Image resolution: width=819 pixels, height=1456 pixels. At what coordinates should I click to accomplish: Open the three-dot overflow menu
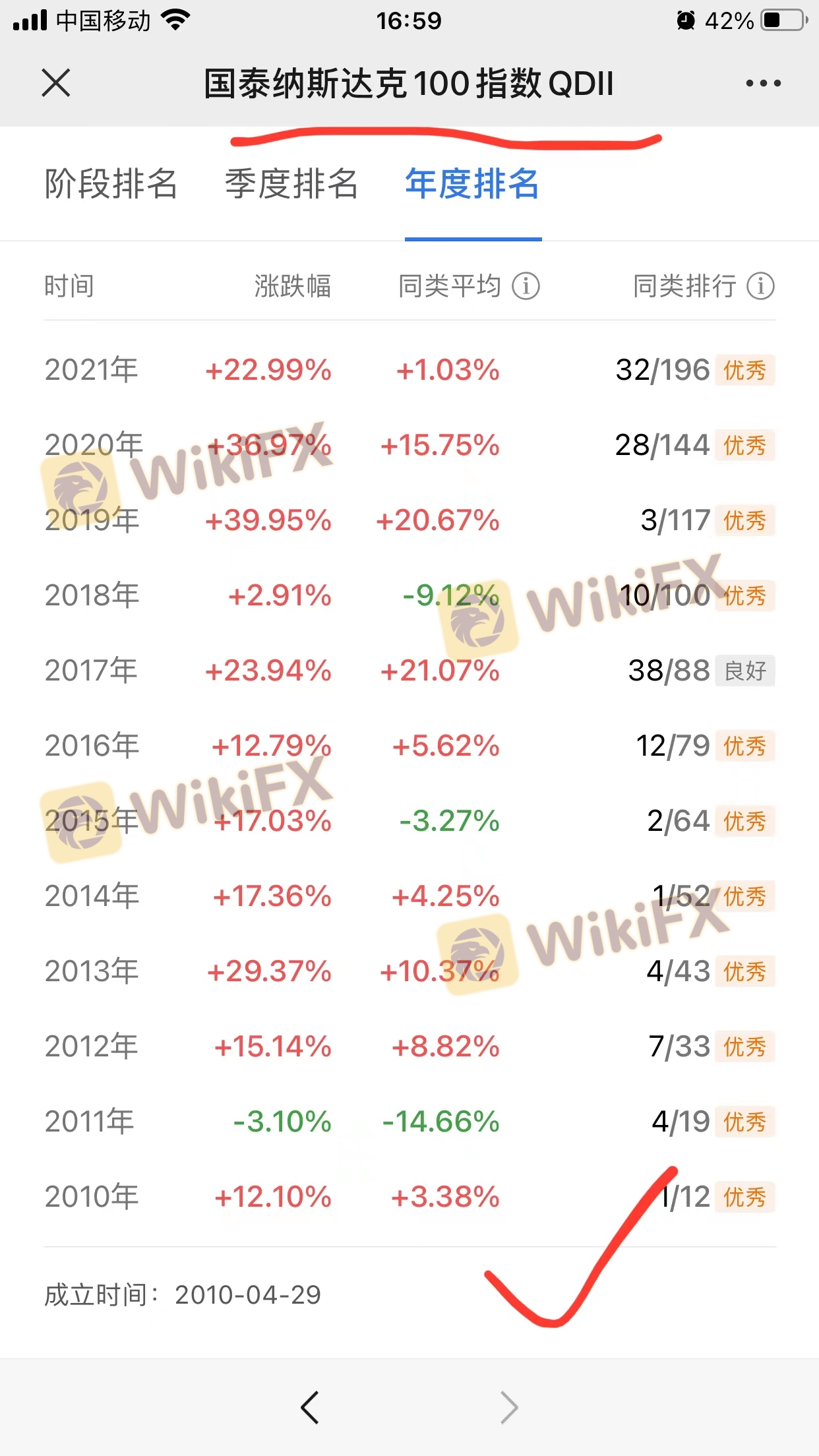[x=763, y=83]
